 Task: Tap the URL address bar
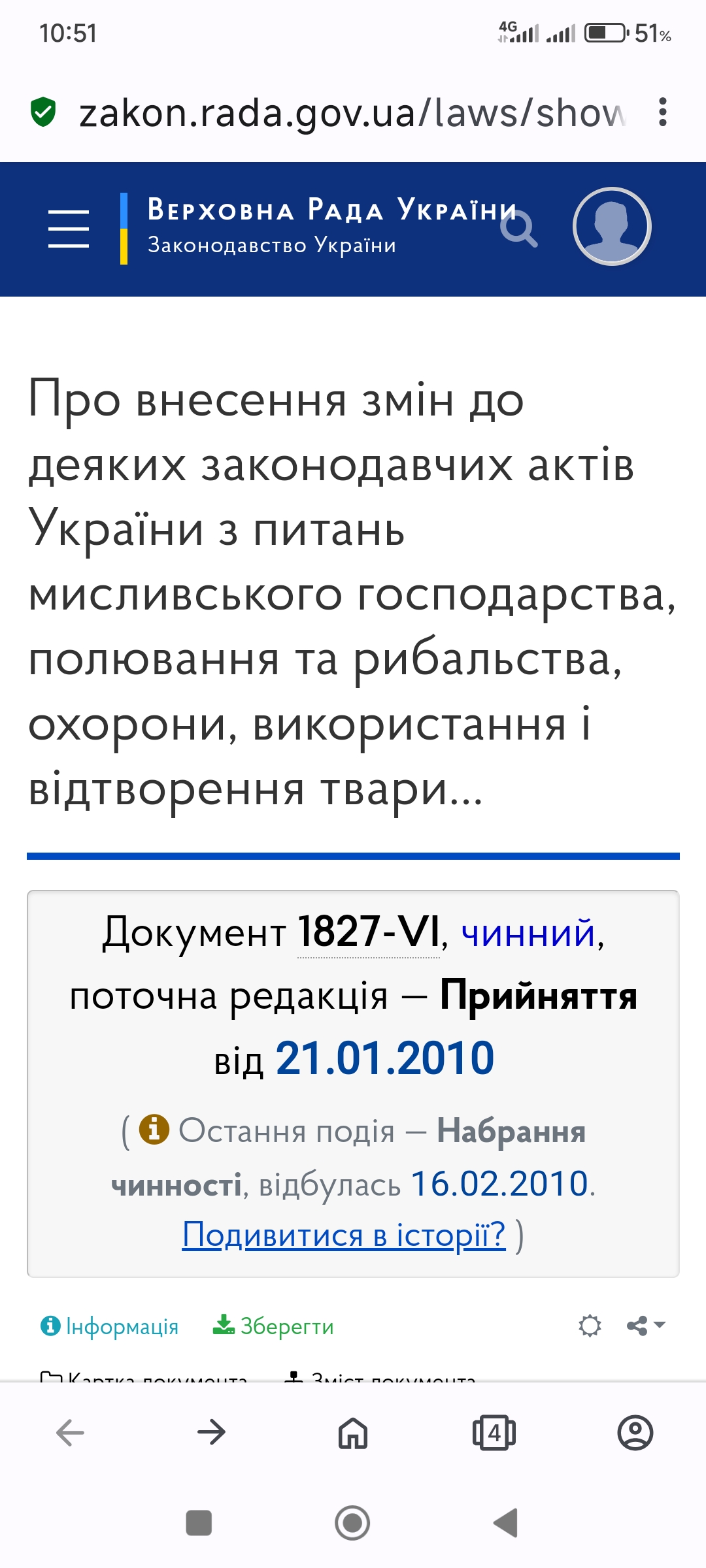click(353, 112)
